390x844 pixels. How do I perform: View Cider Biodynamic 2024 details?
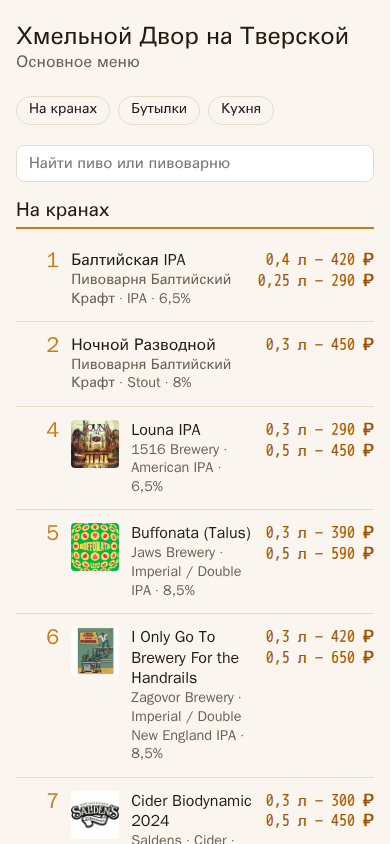195,811
